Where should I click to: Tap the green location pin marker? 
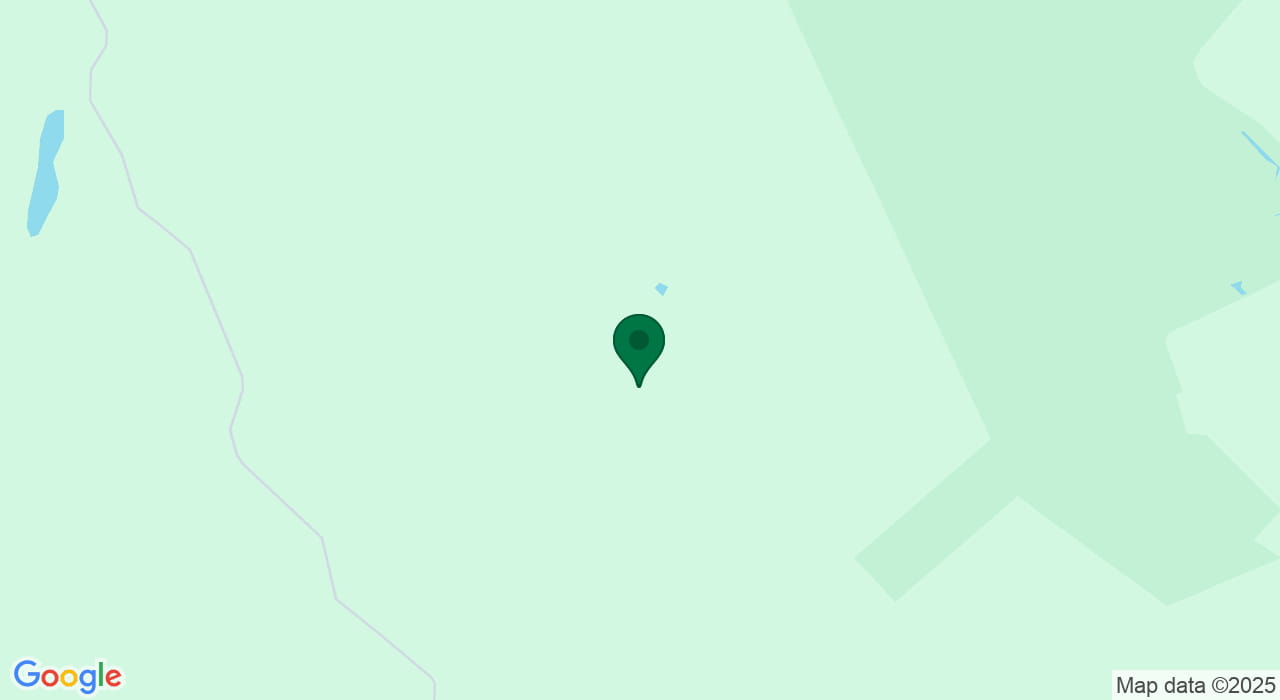(x=639, y=344)
